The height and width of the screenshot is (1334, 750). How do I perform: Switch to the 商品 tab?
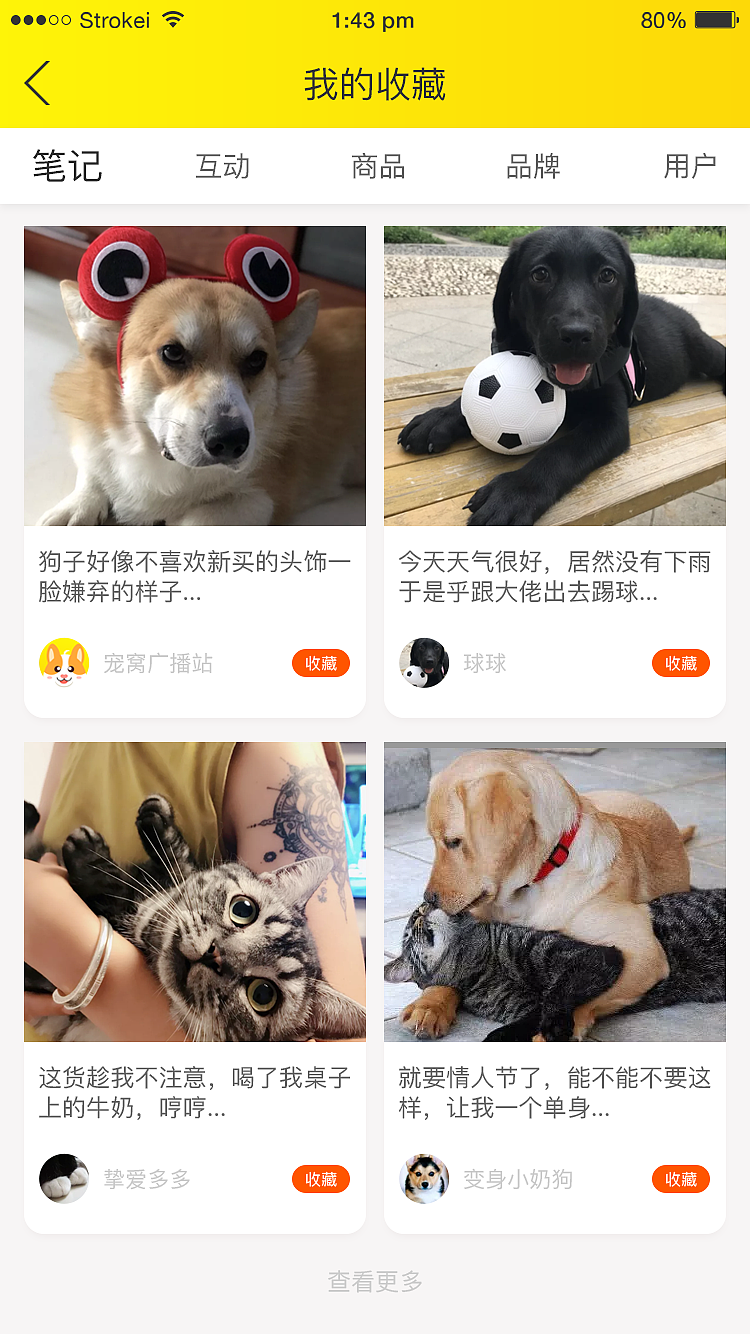(378, 166)
